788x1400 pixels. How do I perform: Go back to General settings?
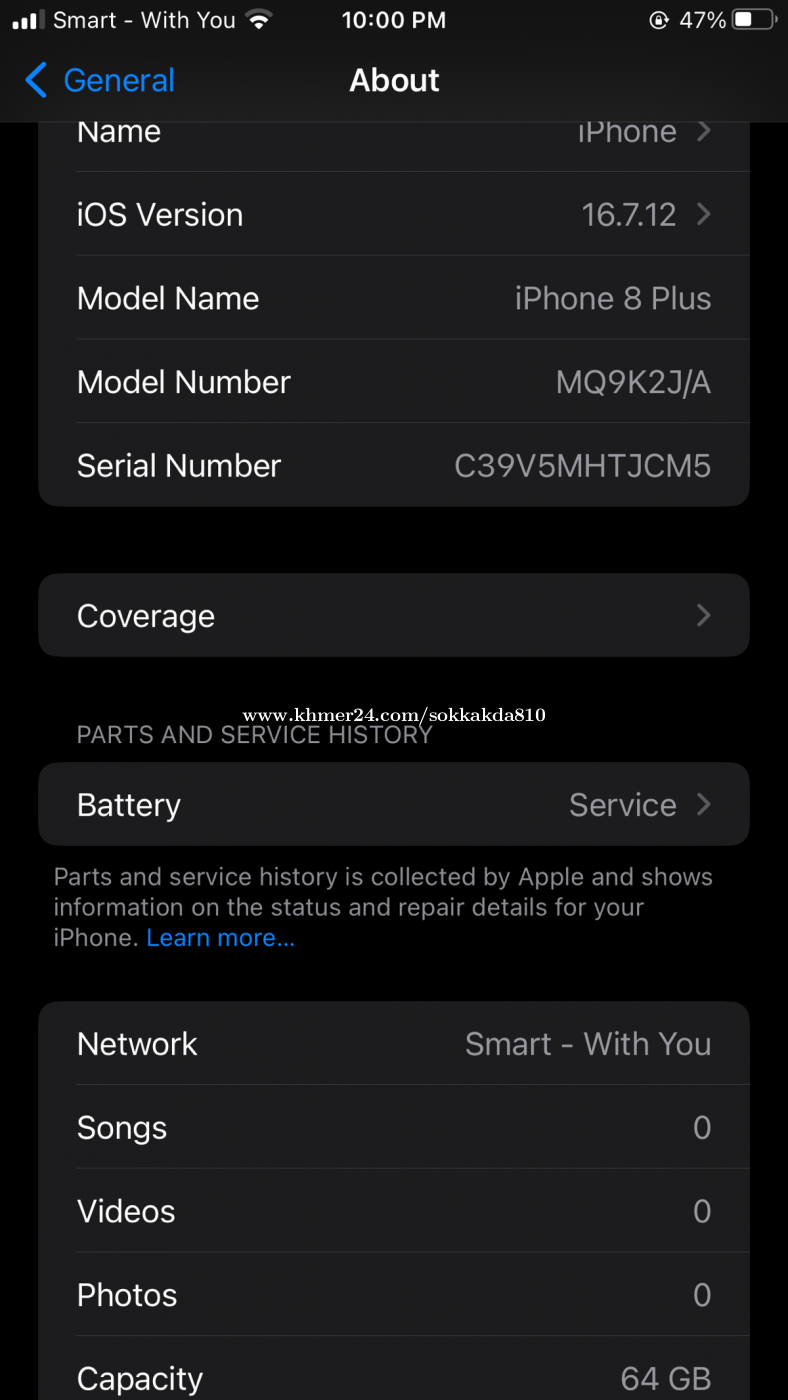[100, 80]
